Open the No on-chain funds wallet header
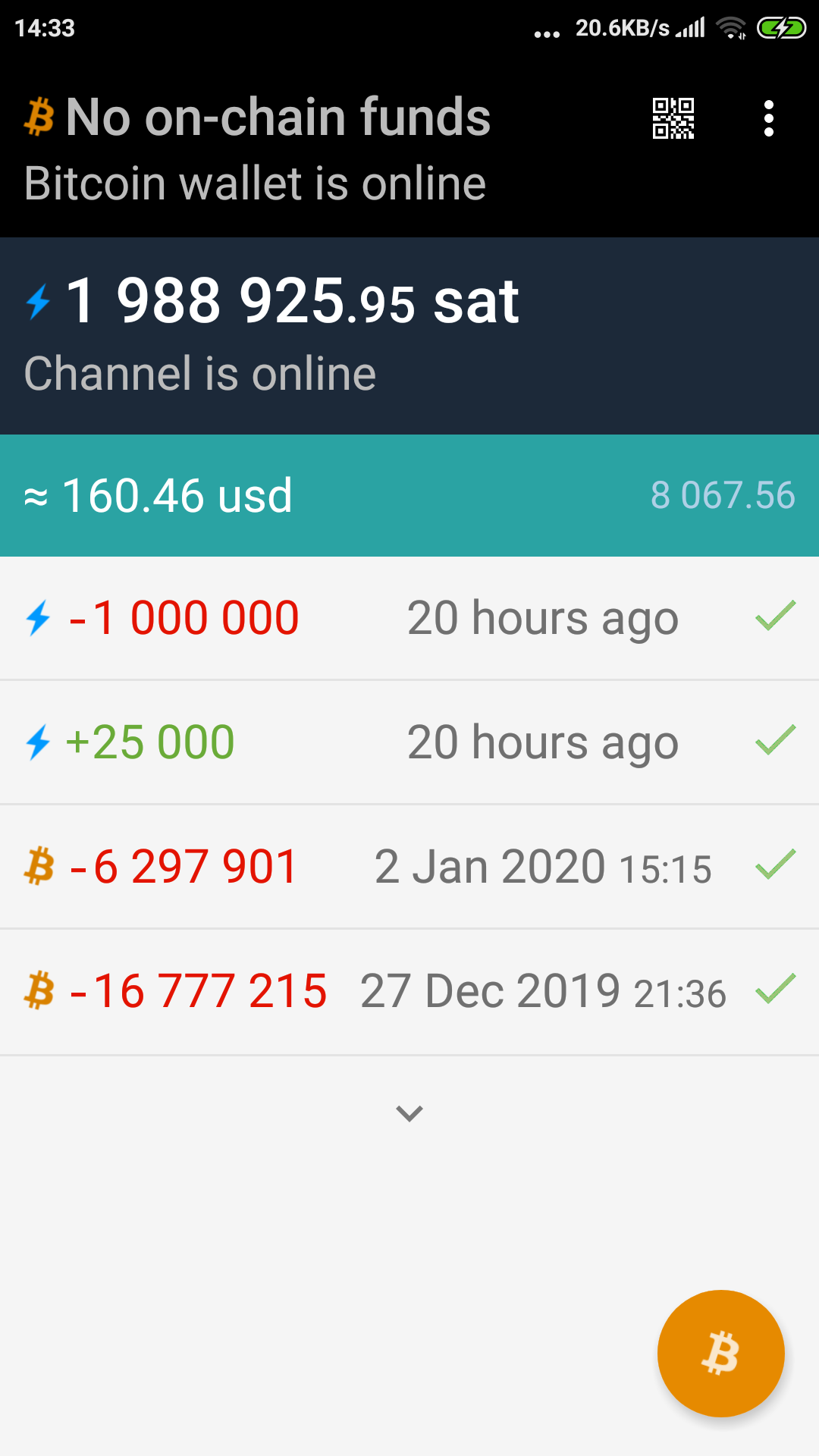The width and height of the screenshot is (819, 1456). [303, 149]
